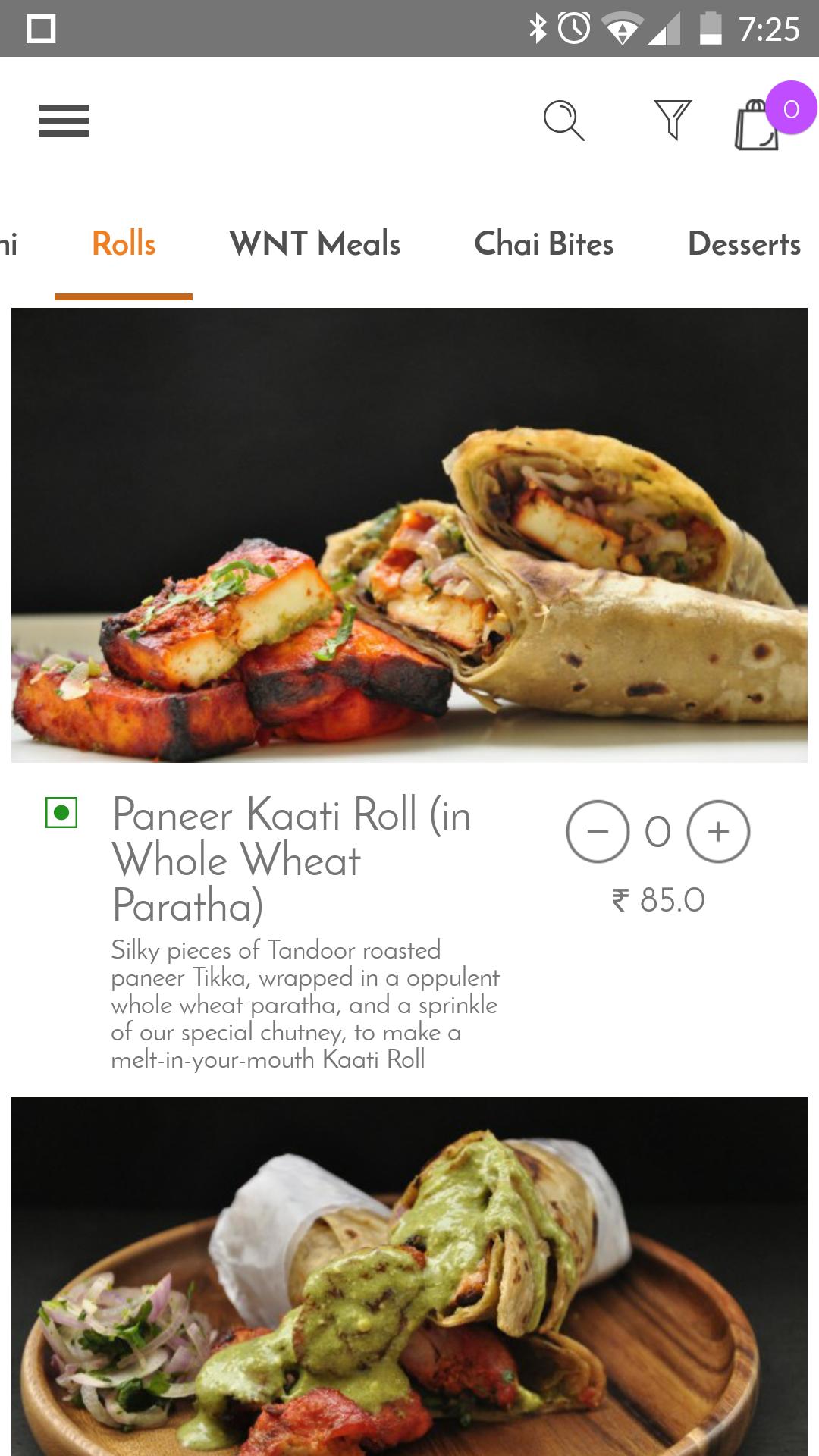Switch to the WNT Meals tab
Viewport: 819px width, 1456px height.
click(315, 244)
